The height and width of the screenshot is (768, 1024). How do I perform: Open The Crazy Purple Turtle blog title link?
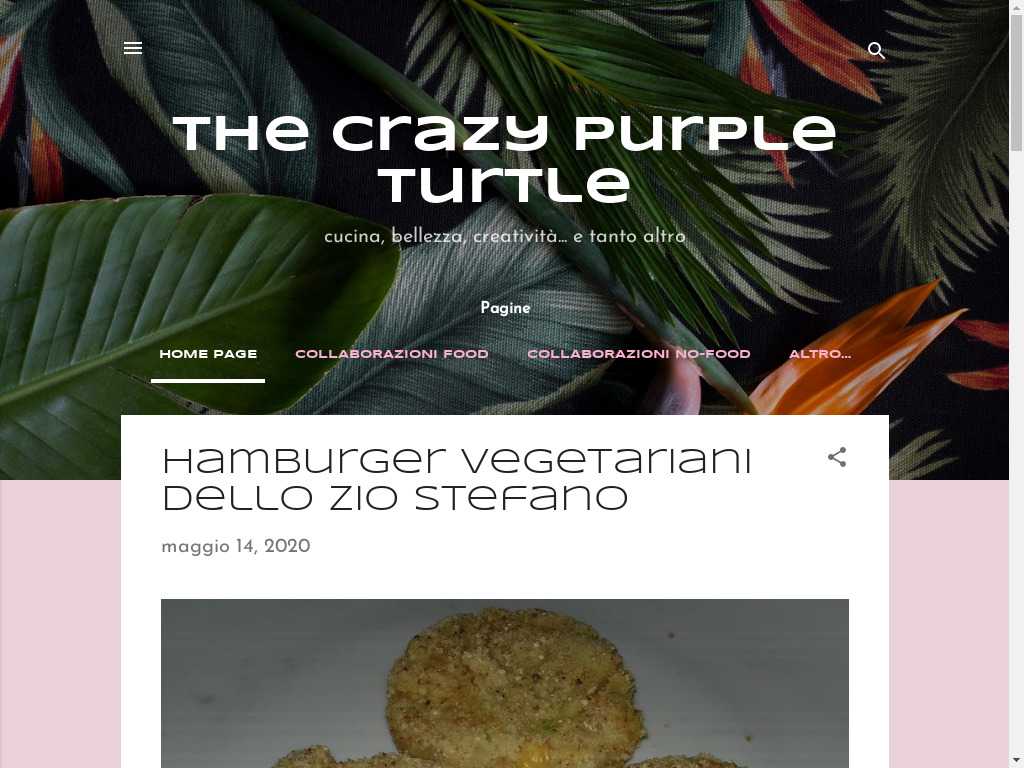coord(504,160)
